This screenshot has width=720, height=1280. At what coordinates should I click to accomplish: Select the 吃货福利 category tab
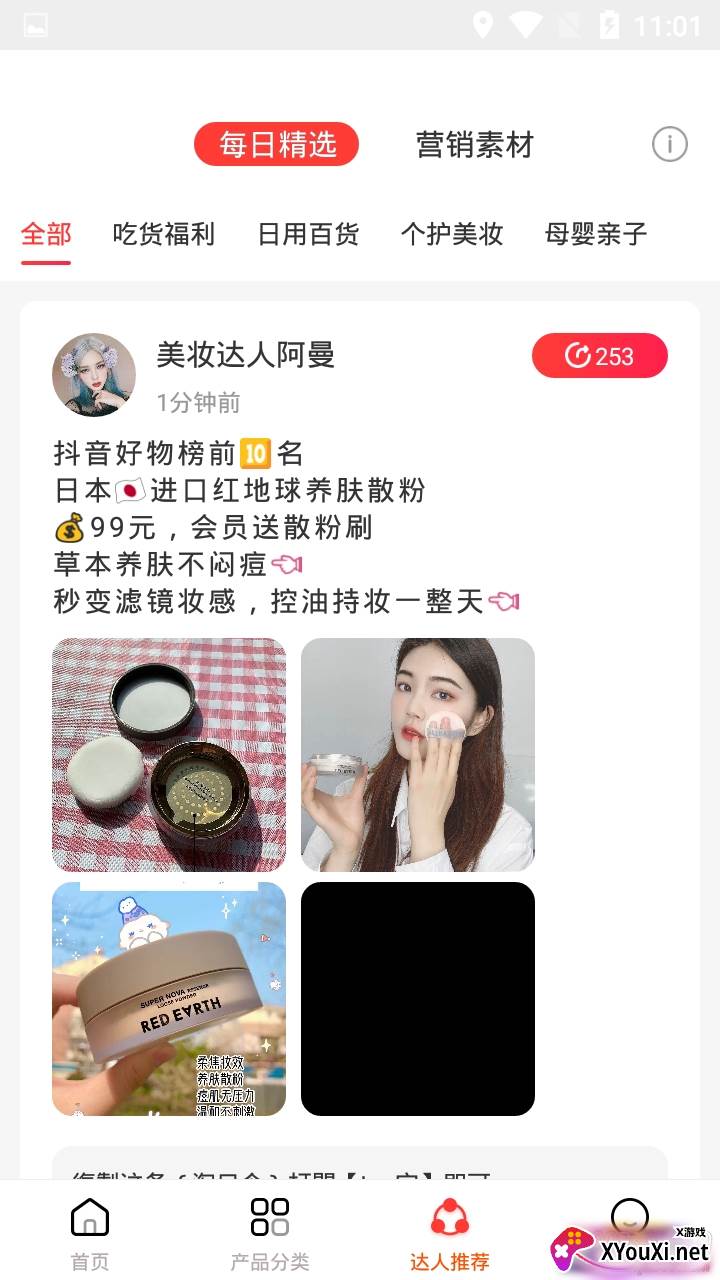164,235
